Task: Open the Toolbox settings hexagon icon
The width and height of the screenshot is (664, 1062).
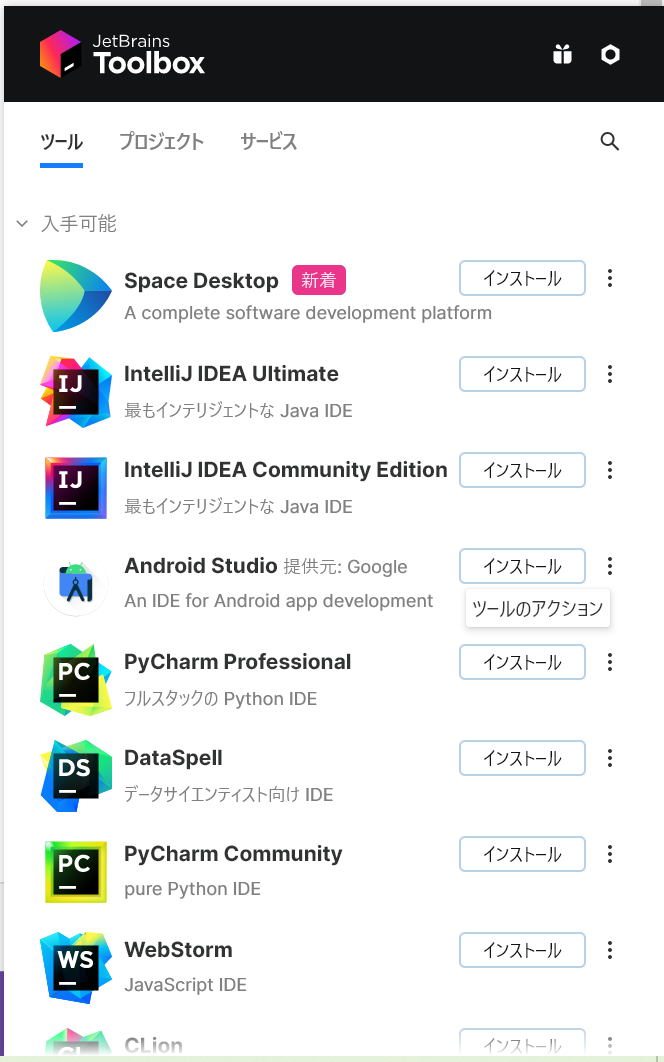Action: [610, 55]
